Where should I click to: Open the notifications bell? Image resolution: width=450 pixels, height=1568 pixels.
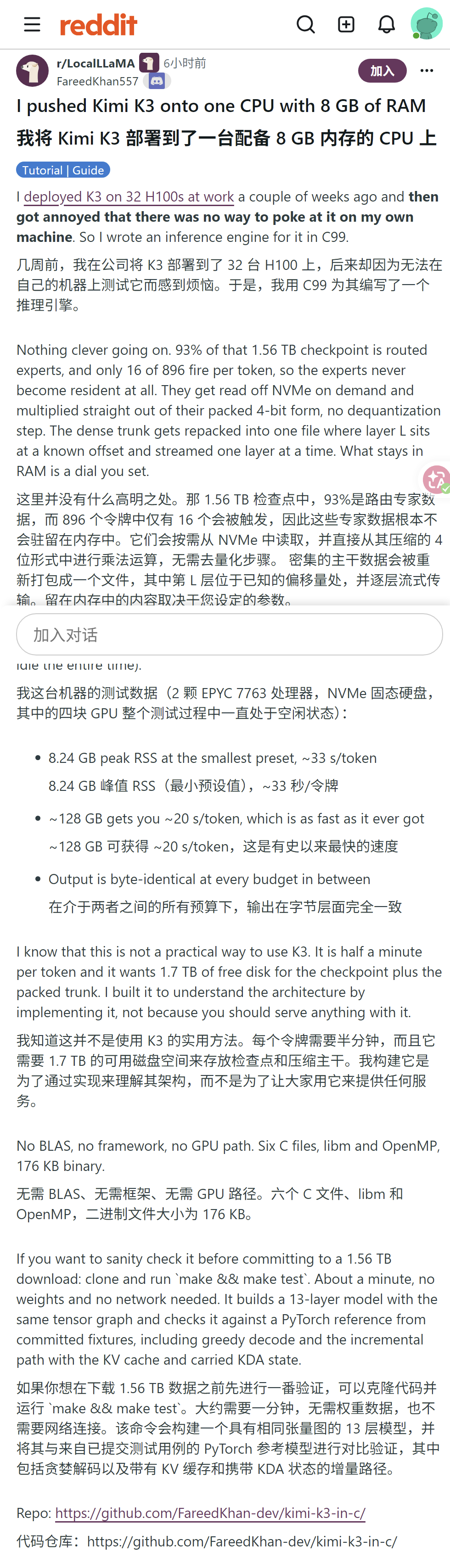coord(386,24)
